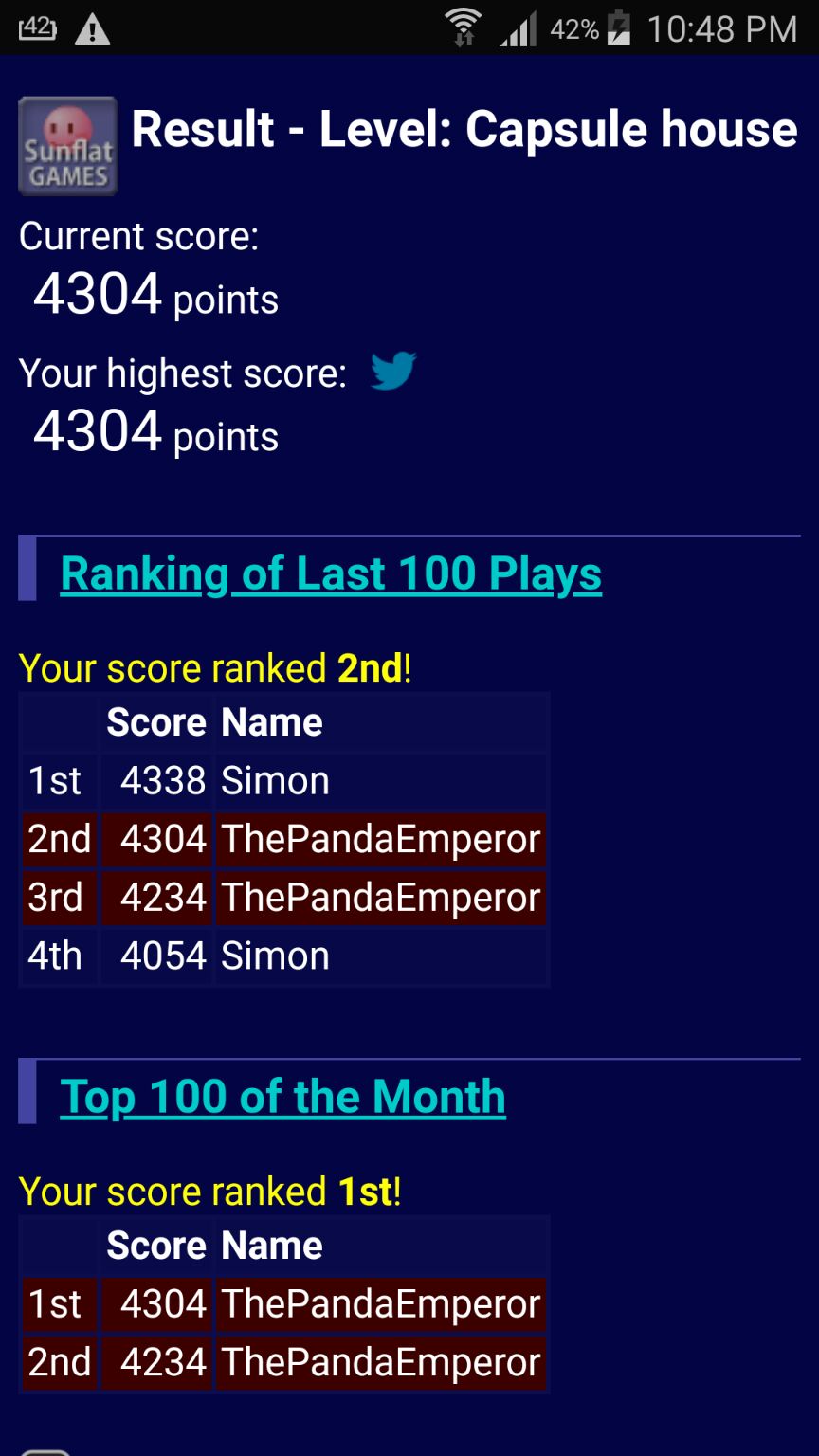Open Ranking of Last 100 Plays link
819x1456 pixels.
click(331, 573)
